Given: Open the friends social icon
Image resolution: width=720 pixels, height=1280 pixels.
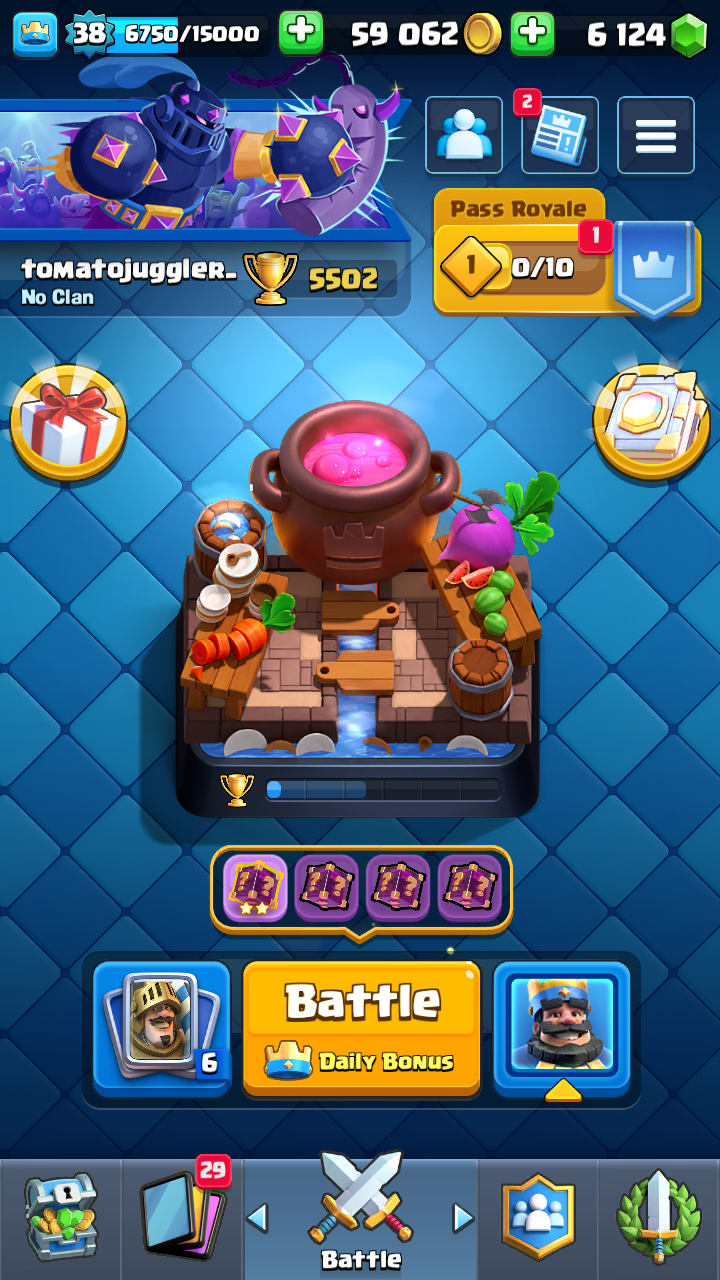Looking at the screenshot, I should (x=463, y=135).
